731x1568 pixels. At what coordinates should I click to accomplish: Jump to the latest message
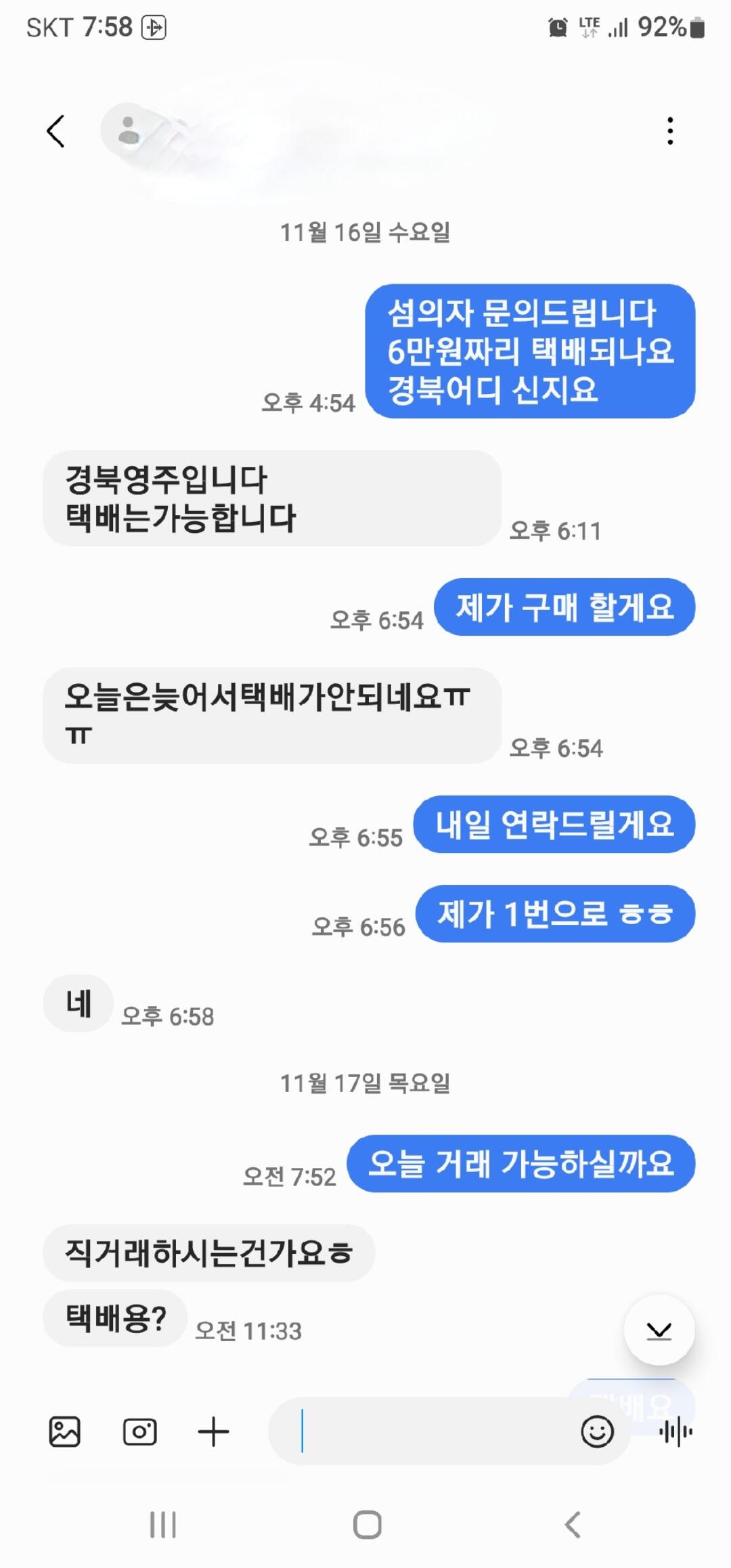pyautogui.click(x=659, y=1330)
